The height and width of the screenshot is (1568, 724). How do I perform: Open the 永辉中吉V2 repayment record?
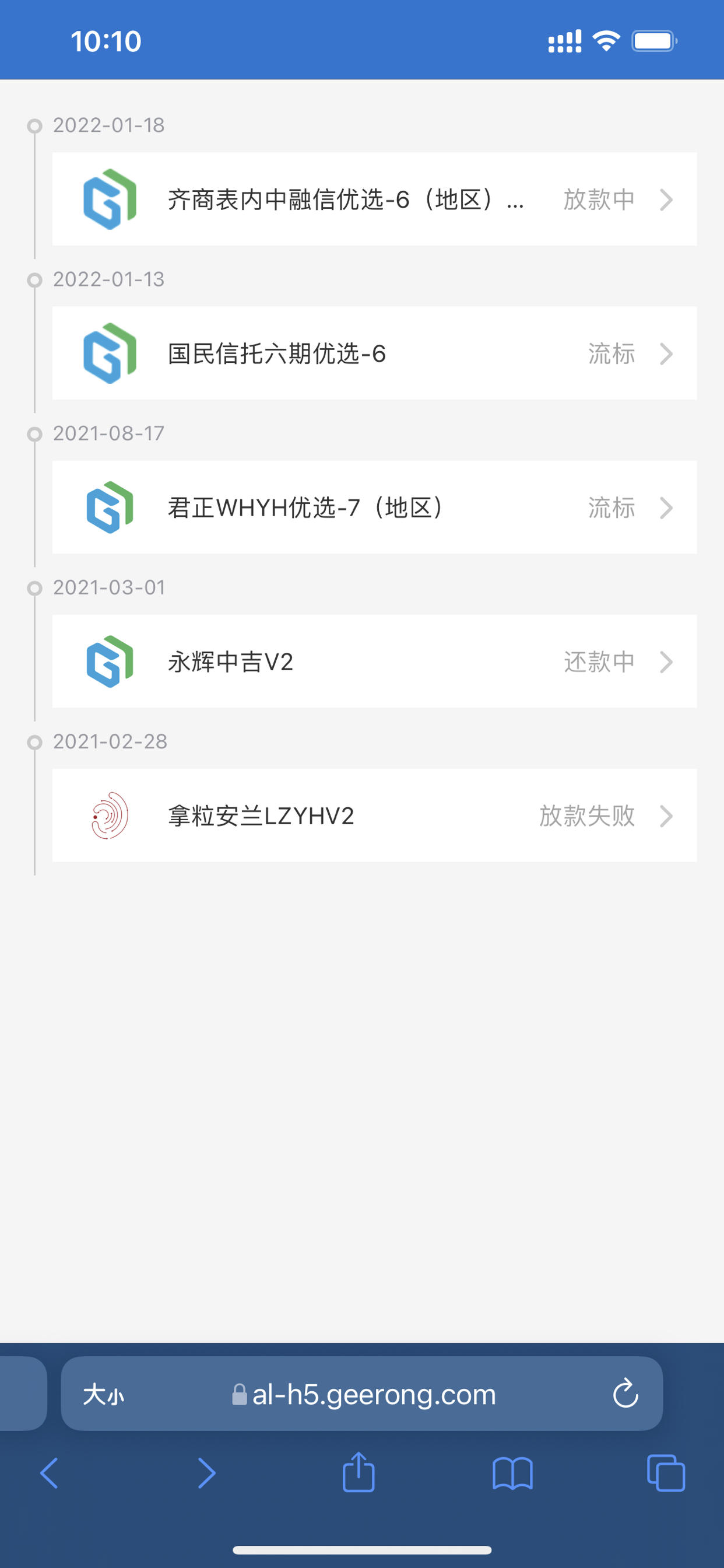pos(374,661)
